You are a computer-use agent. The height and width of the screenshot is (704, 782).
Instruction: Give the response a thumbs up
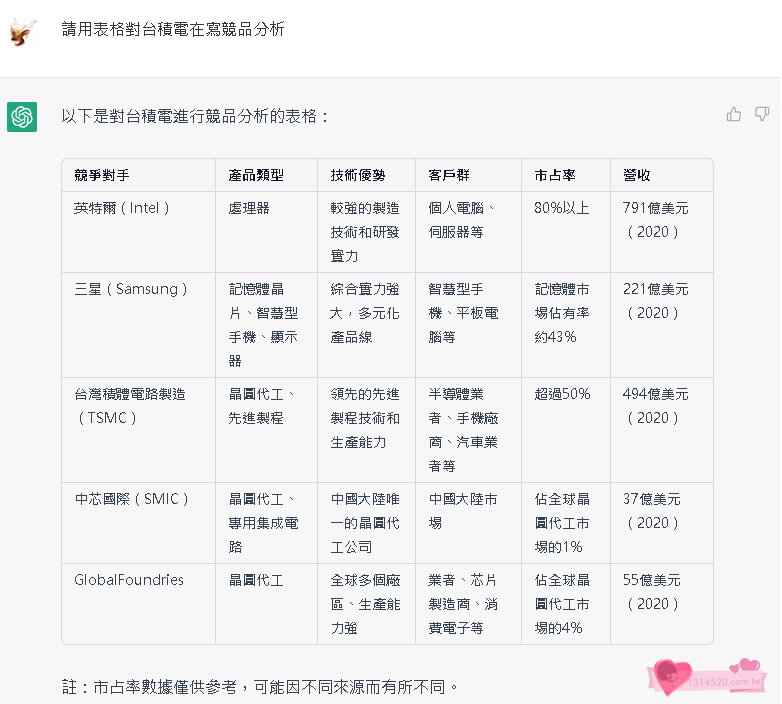click(x=734, y=114)
